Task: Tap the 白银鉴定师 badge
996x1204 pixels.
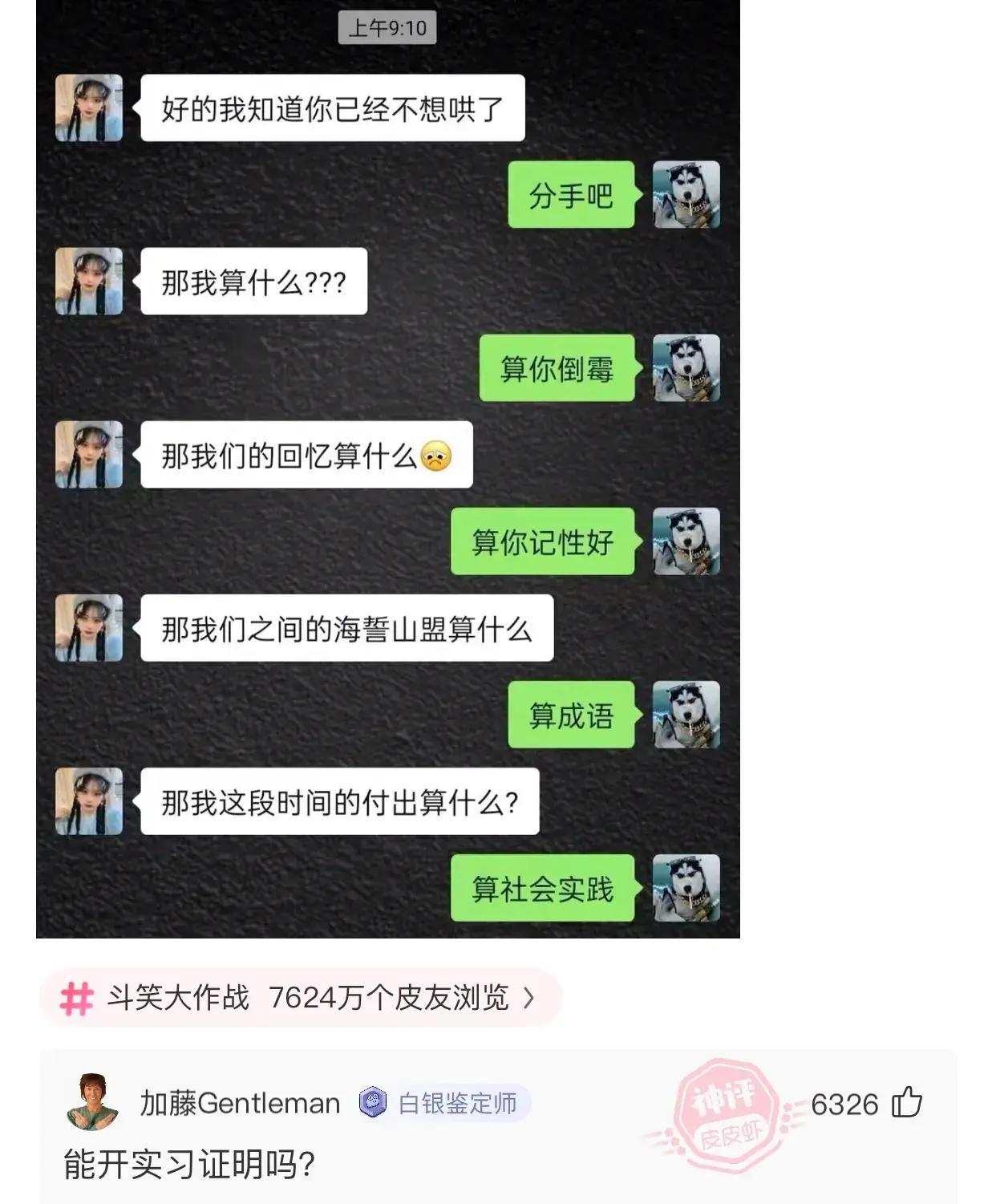Action: point(443,1104)
